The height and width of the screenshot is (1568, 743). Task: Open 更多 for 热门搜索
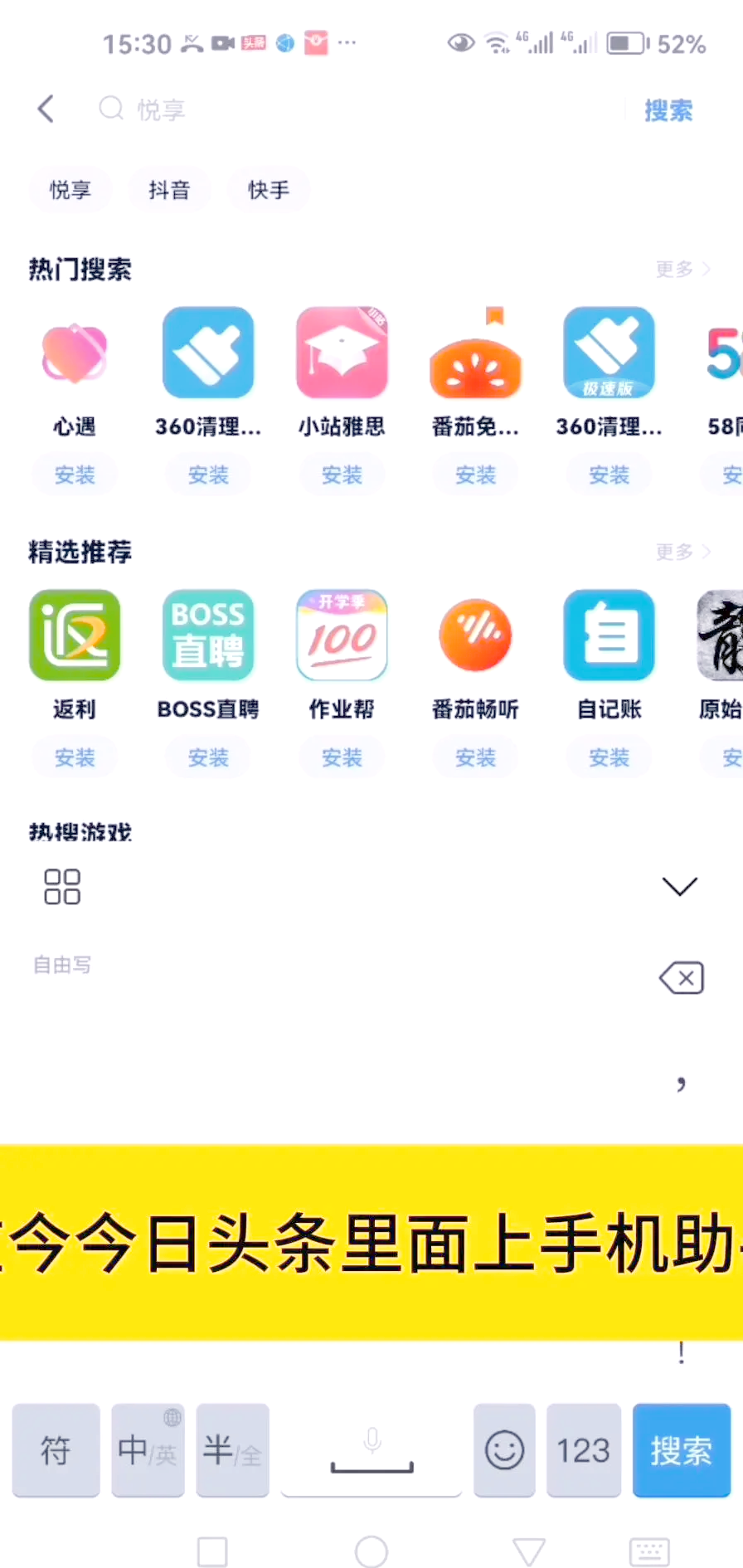pos(682,269)
